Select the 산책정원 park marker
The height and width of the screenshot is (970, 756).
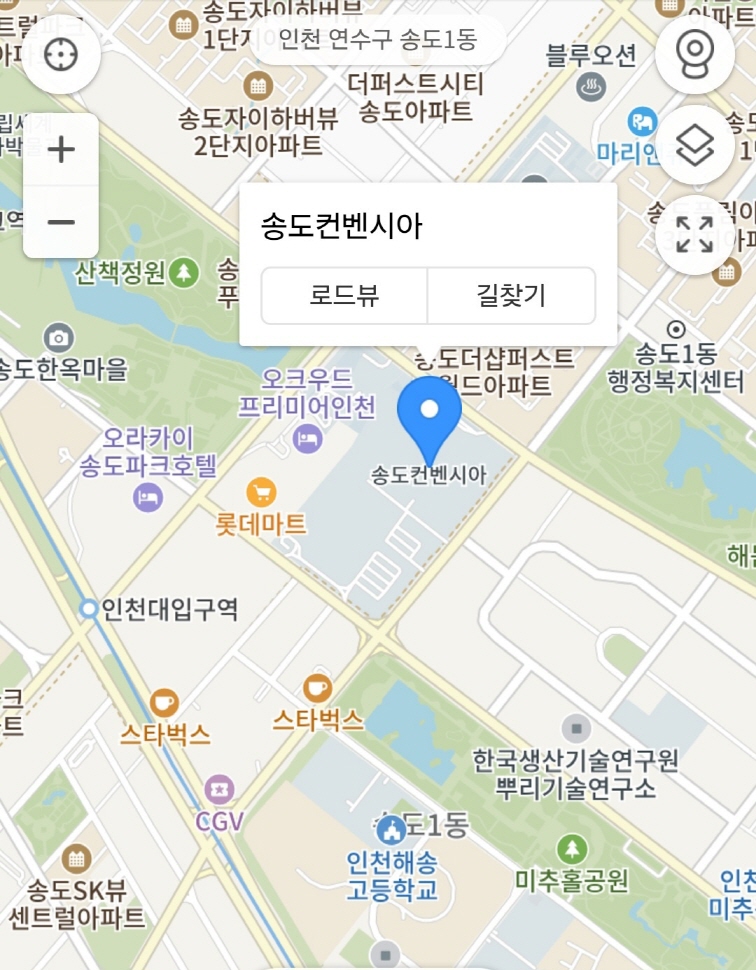pyautogui.click(x=184, y=272)
